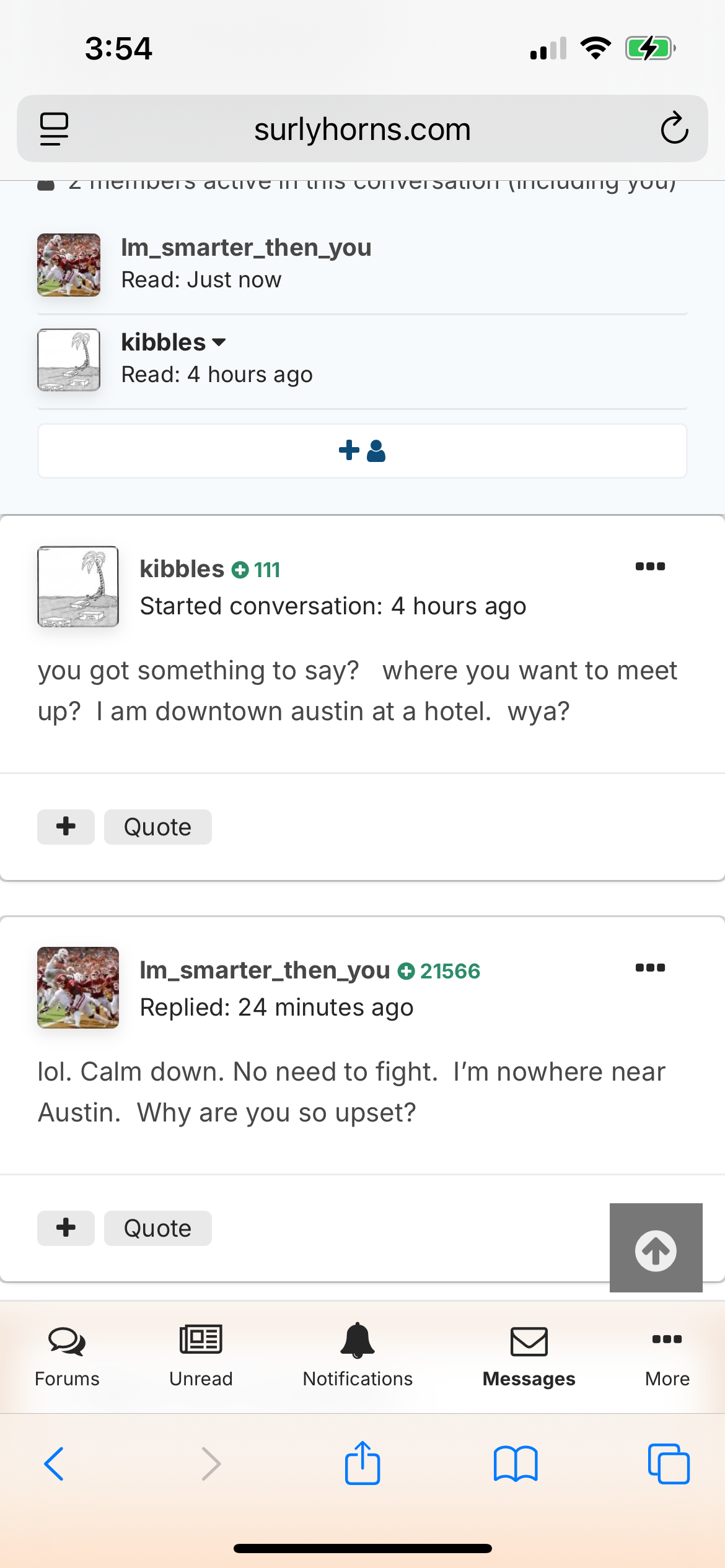Open Im_smarter_then_you's profile in member list

pos(246,248)
